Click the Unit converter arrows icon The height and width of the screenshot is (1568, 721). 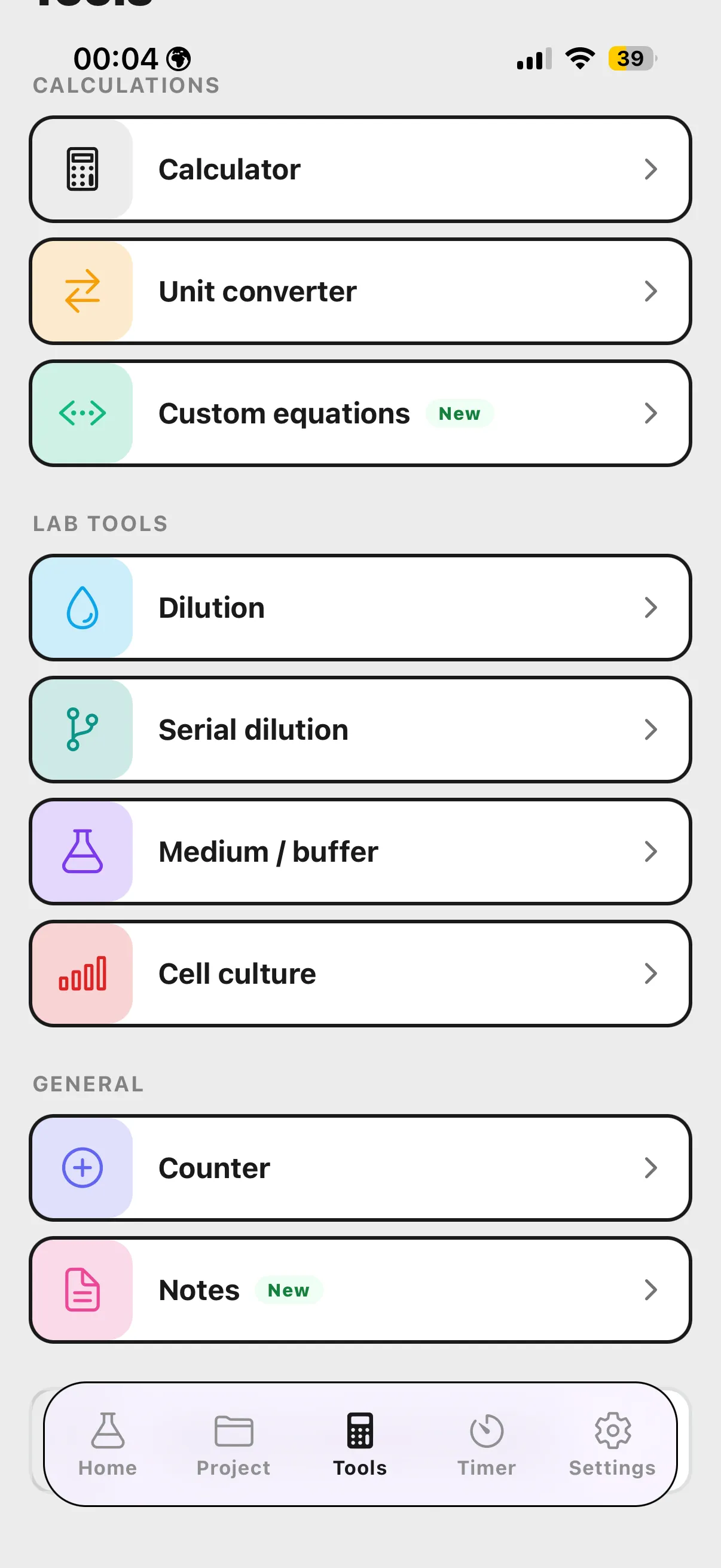point(81,291)
